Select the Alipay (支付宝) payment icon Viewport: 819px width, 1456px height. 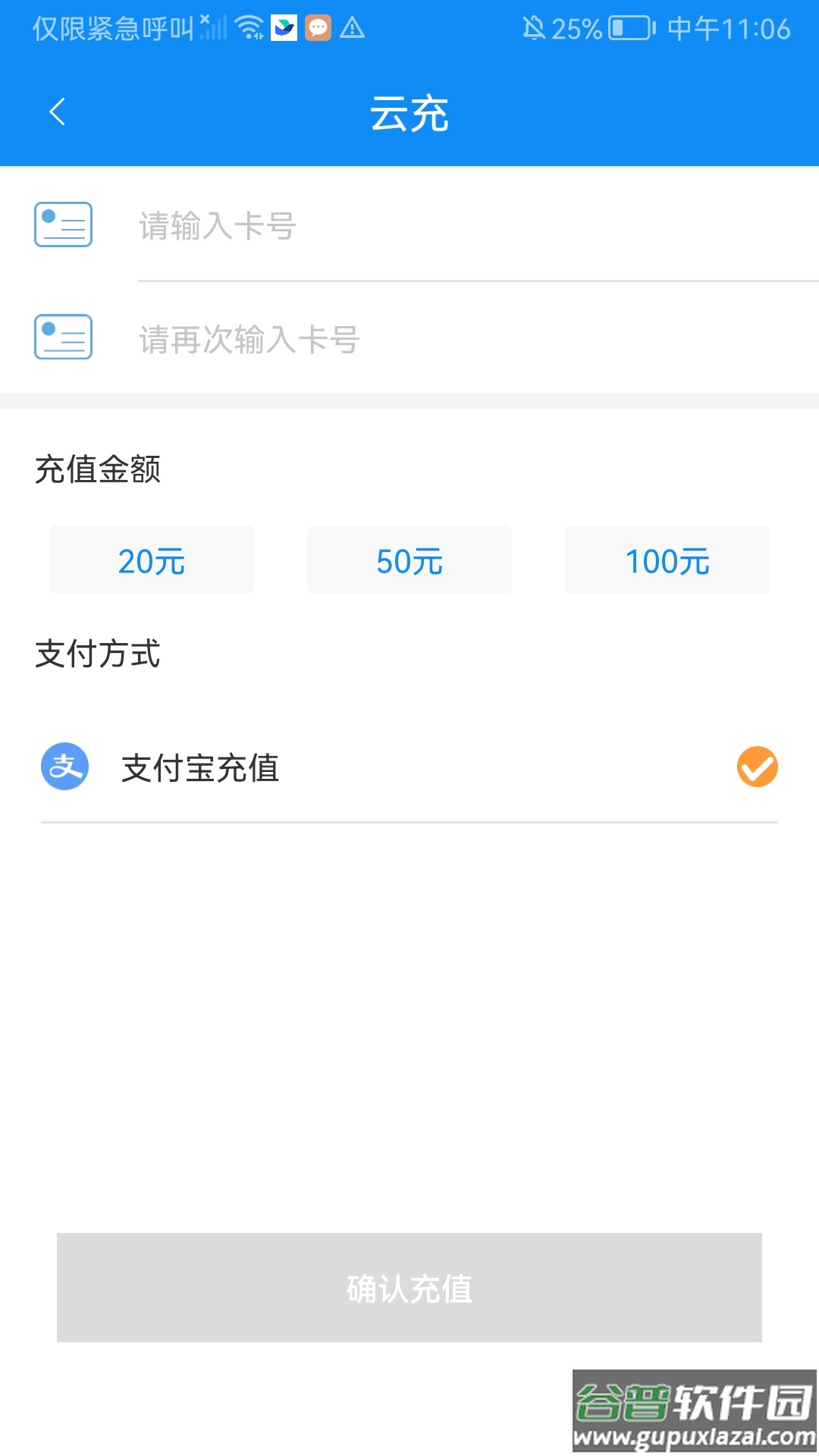(x=64, y=767)
